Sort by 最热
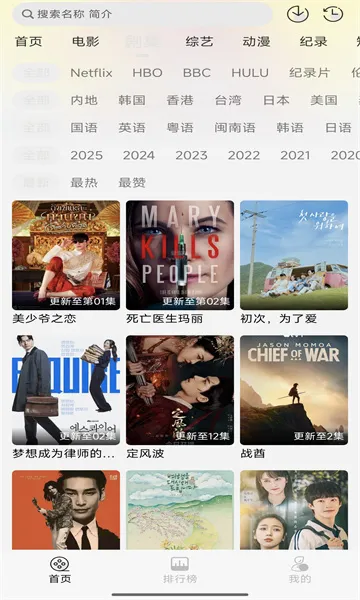The width and height of the screenshot is (360, 600). (x=84, y=183)
